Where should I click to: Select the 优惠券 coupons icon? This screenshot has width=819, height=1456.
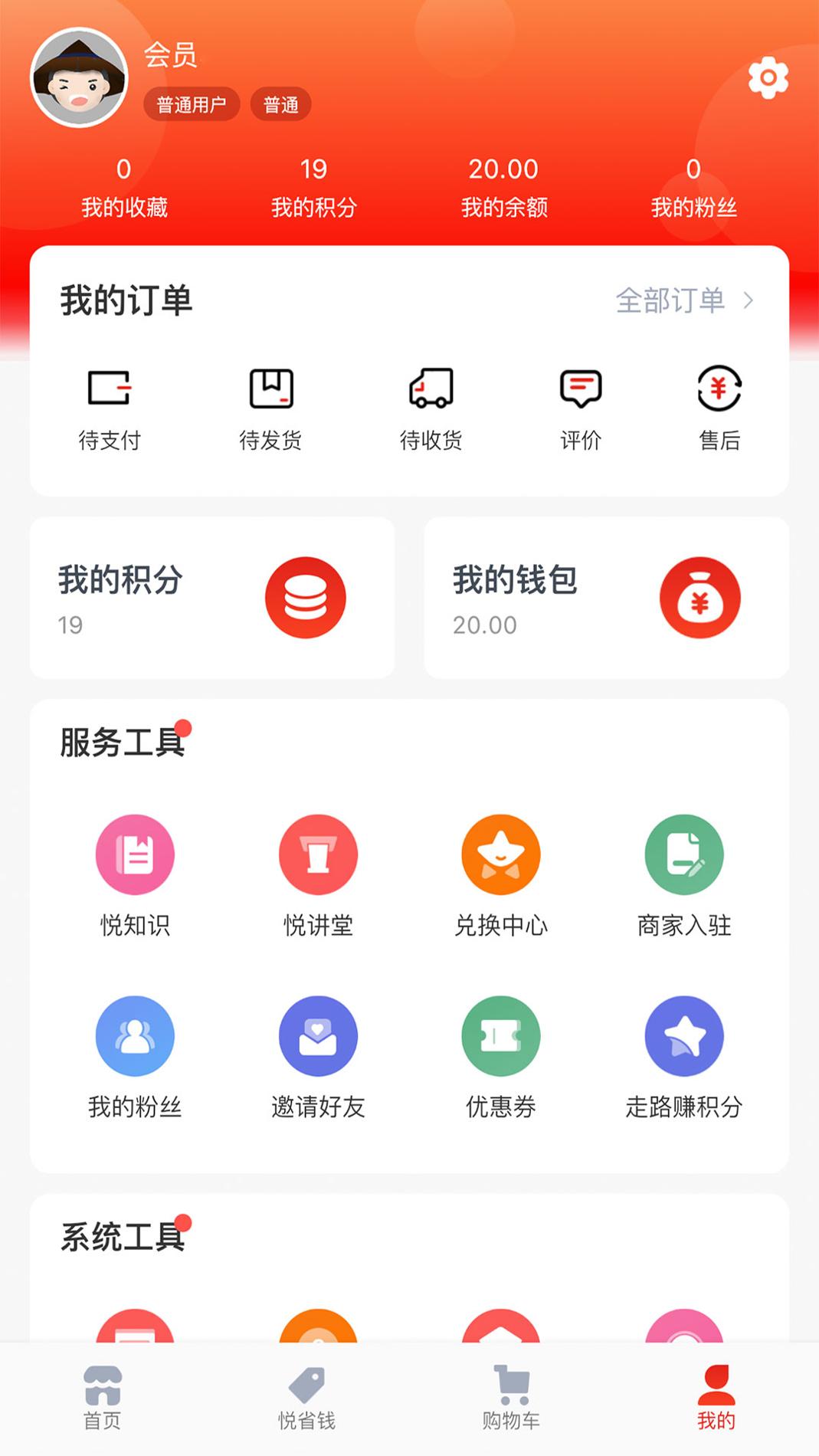(502, 1035)
